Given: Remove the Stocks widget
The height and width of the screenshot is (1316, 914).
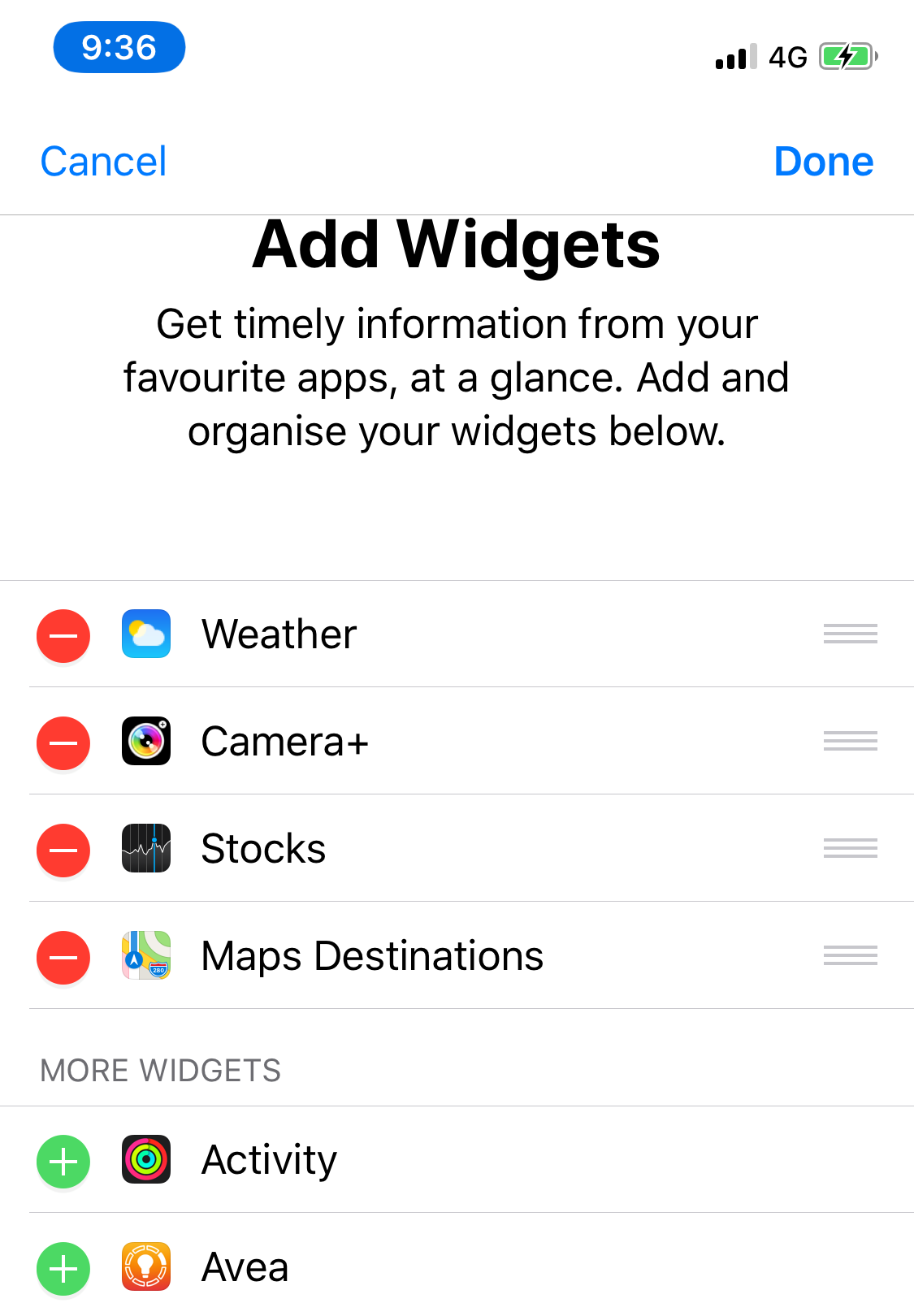Looking at the screenshot, I should [63, 850].
